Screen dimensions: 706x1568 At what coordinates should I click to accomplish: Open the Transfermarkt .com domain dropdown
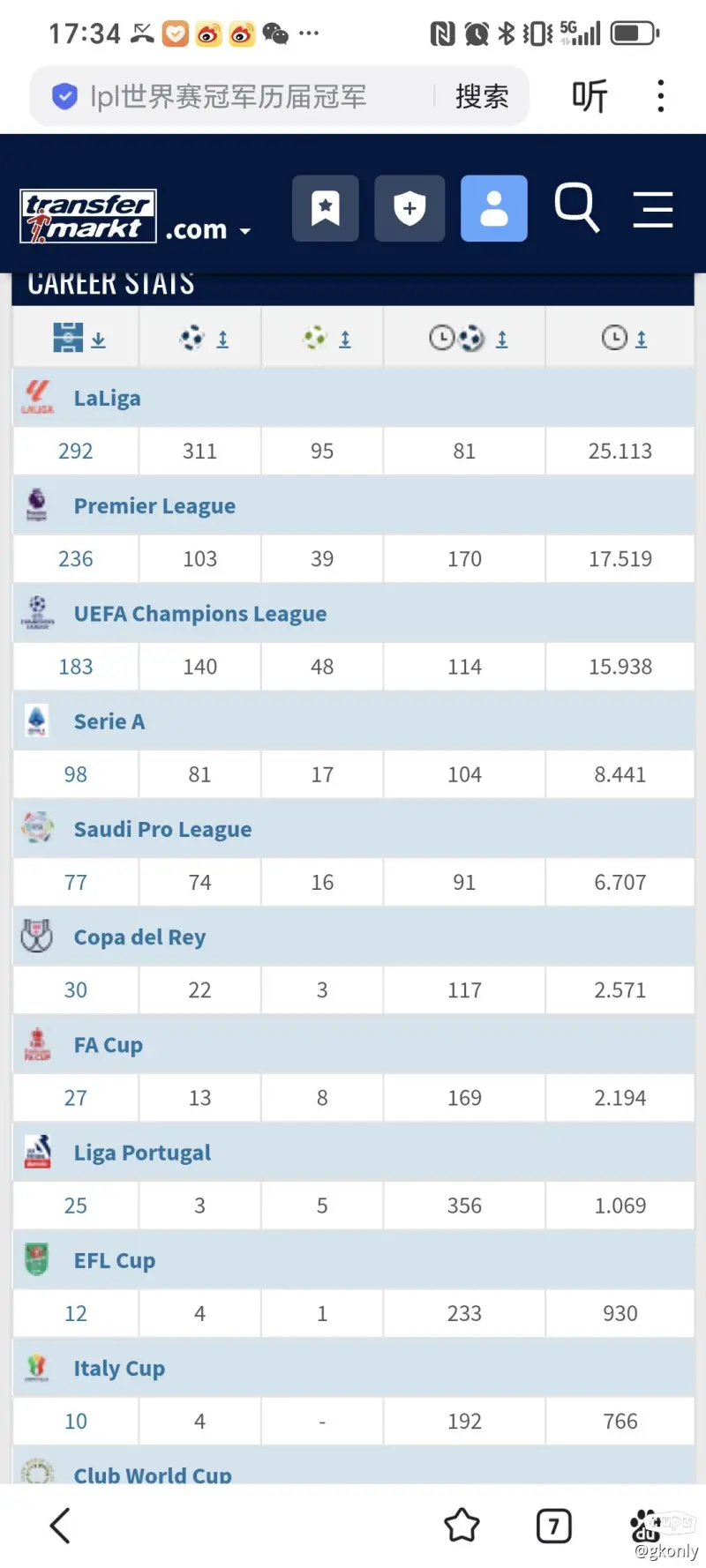208,230
